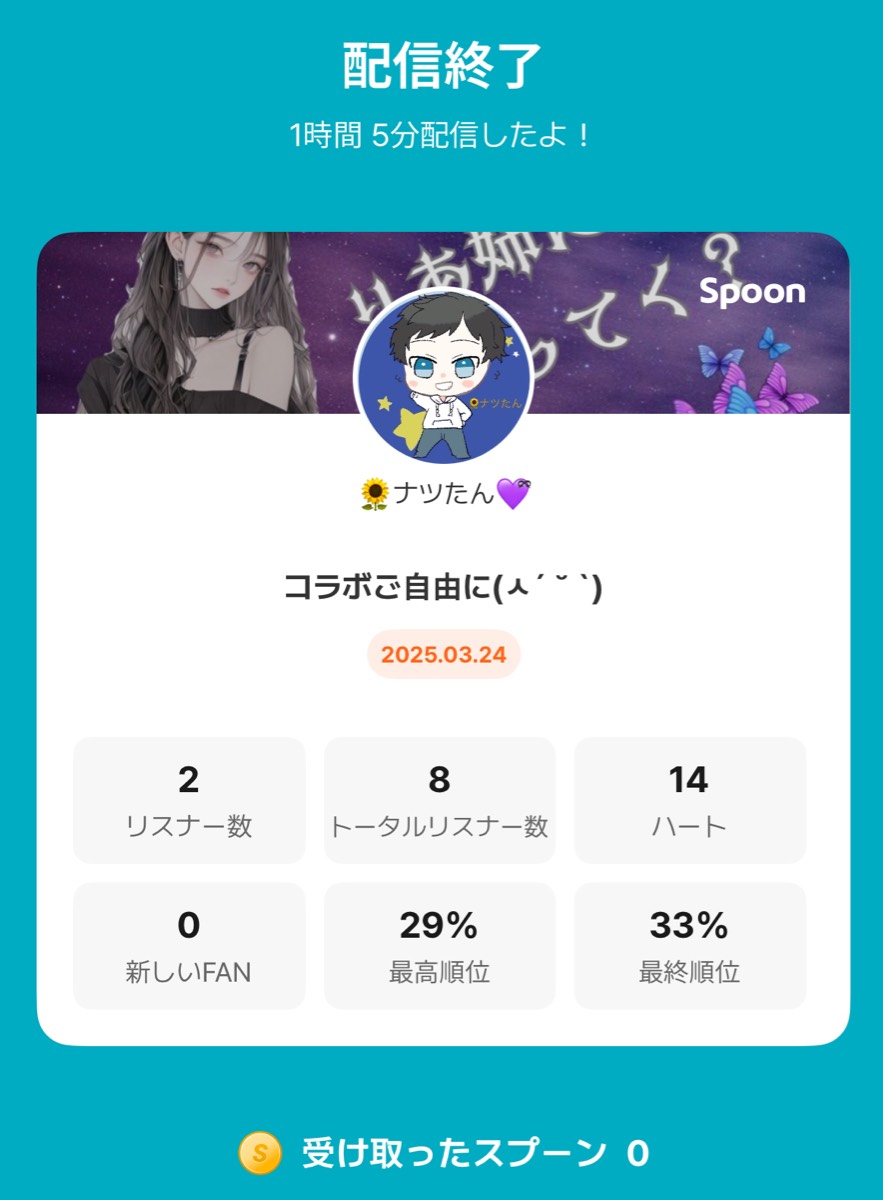Click the Spoon logo on the banner
The height and width of the screenshot is (1200, 883).
tap(752, 293)
